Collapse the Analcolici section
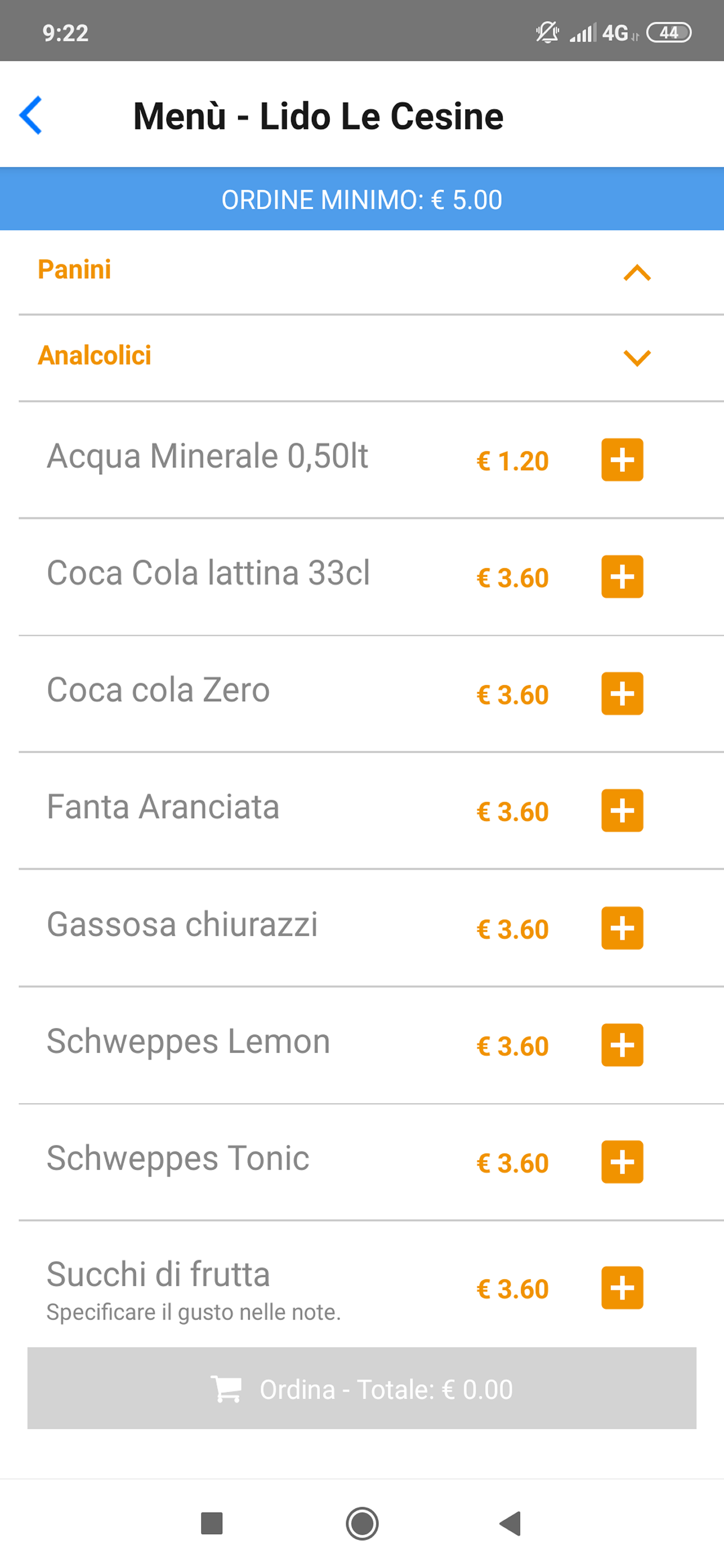The image size is (724, 1568). (x=637, y=358)
